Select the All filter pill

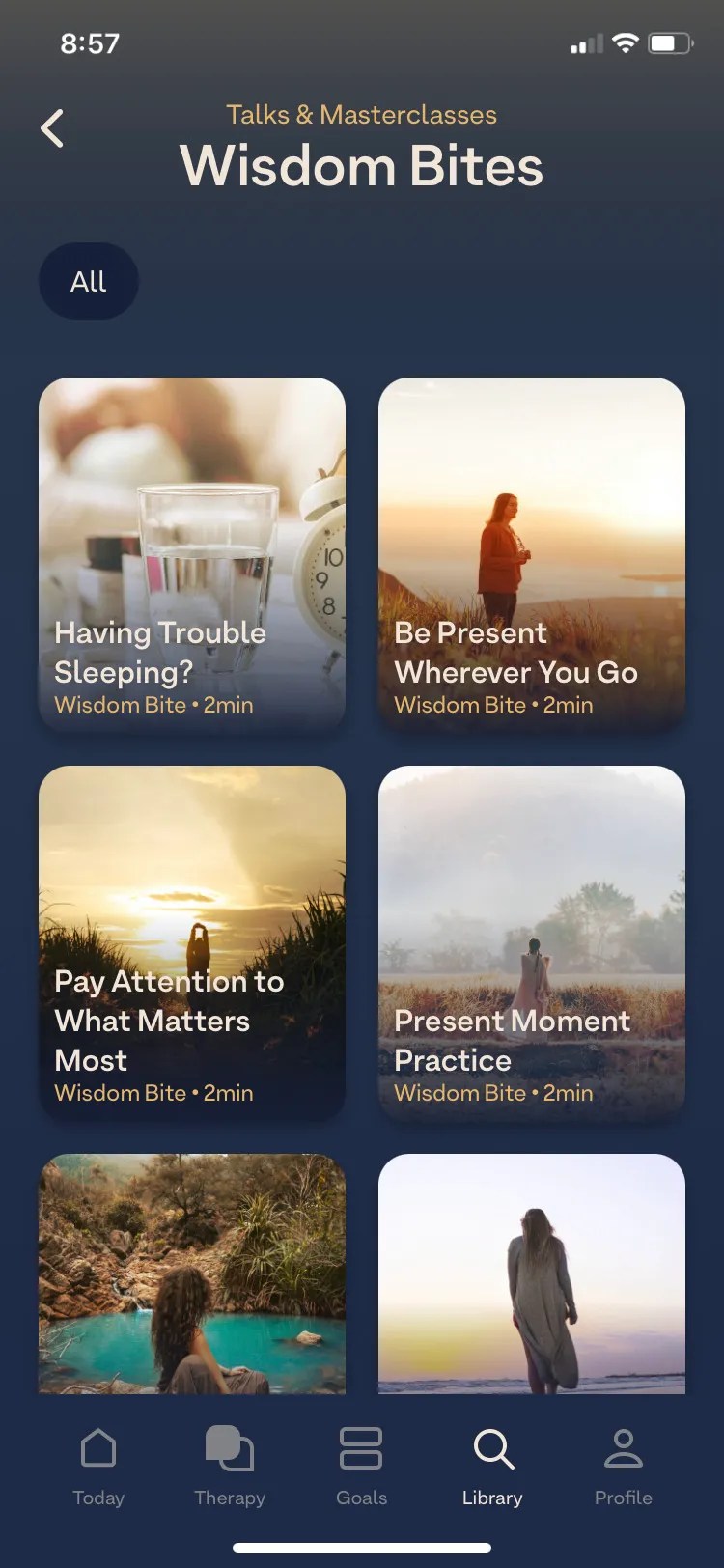click(88, 281)
